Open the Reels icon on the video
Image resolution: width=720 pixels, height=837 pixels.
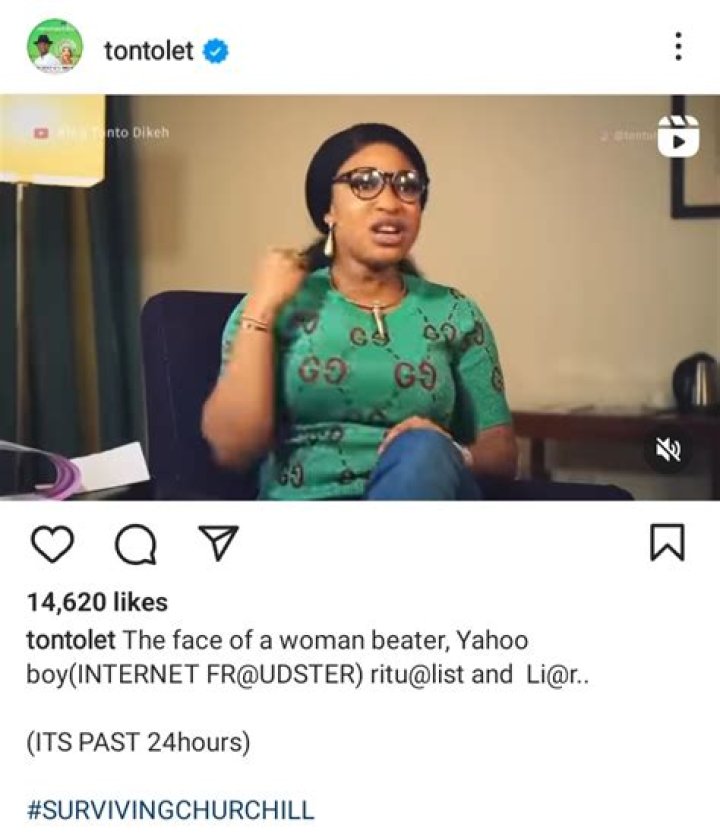(677, 135)
